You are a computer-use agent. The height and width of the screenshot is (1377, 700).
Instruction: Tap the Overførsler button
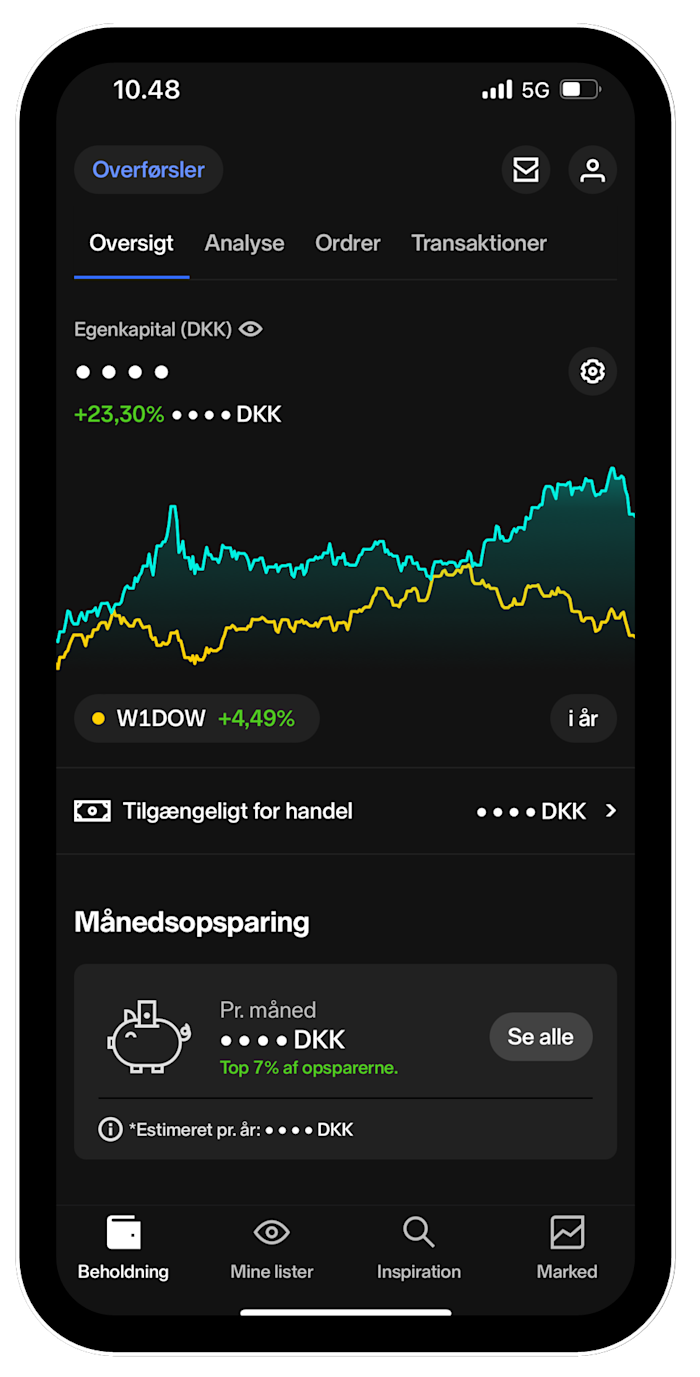click(148, 170)
